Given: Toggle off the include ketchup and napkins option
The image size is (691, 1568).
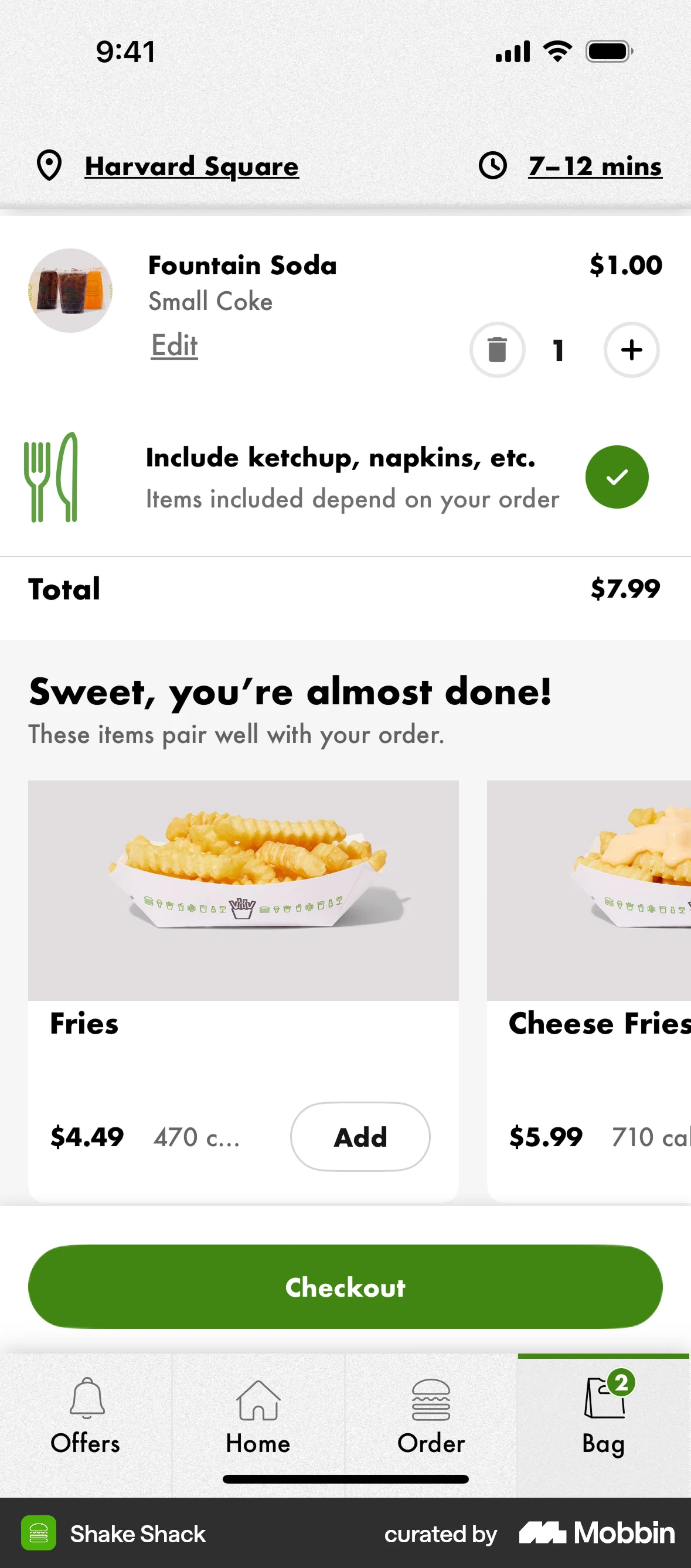Looking at the screenshot, I should click(617, 477).
